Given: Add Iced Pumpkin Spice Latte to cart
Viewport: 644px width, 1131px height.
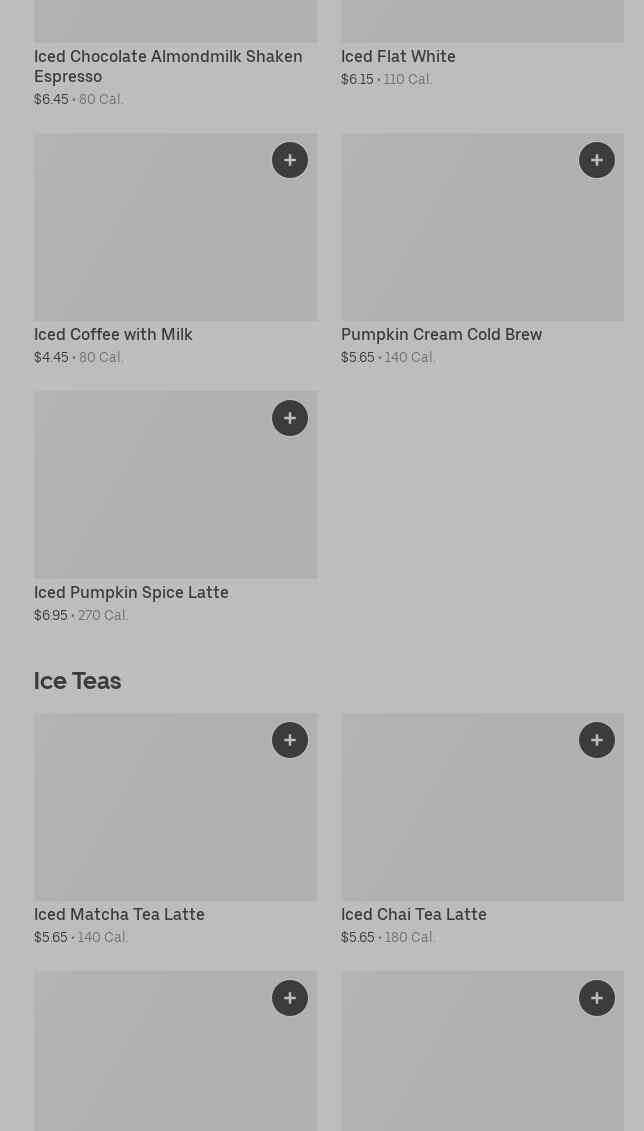Looking at the screenshot, I should tap(290, 418).
